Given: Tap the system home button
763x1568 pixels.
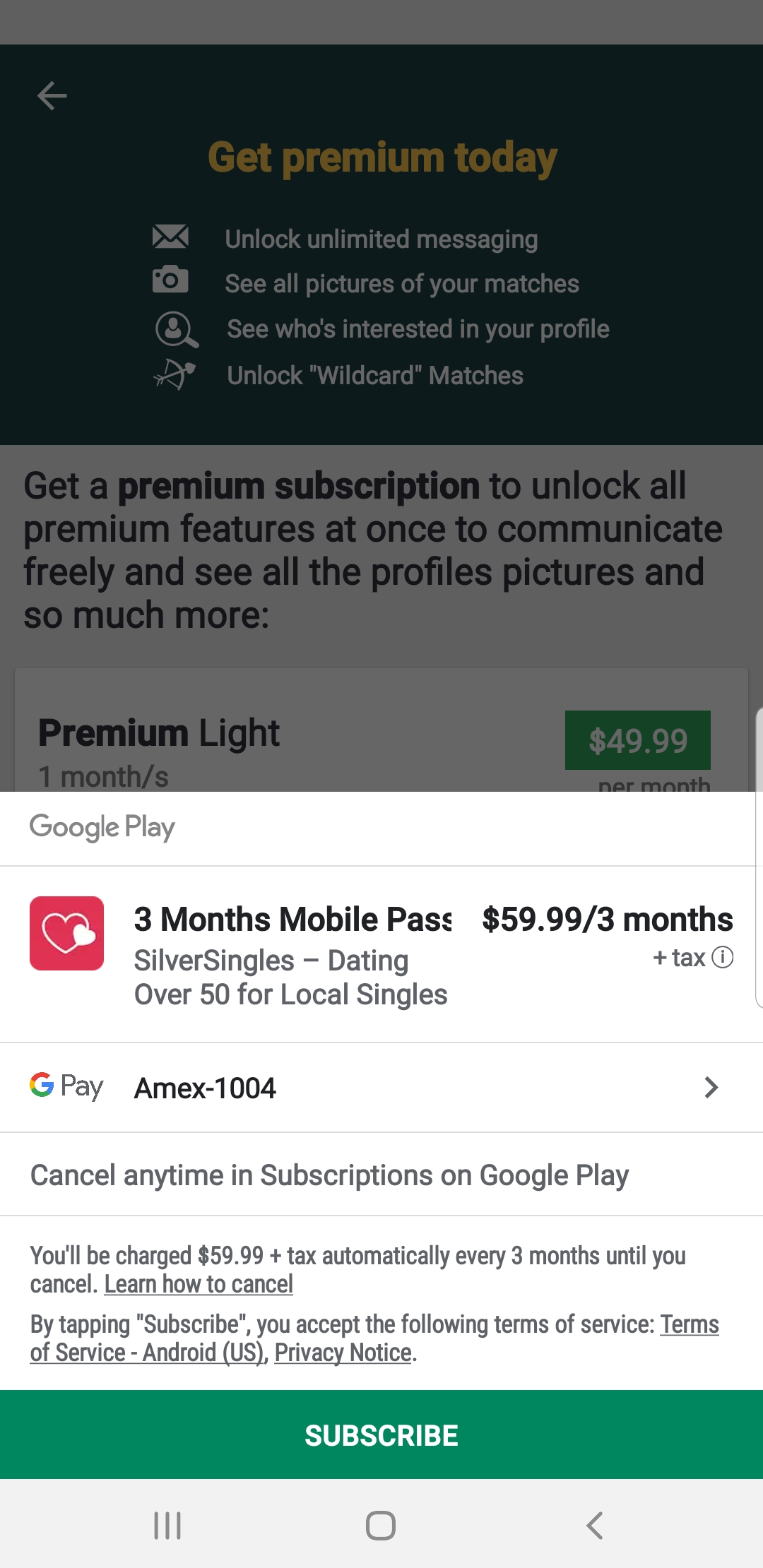Looking at the screenshot, I should [x=381, y=1526].
